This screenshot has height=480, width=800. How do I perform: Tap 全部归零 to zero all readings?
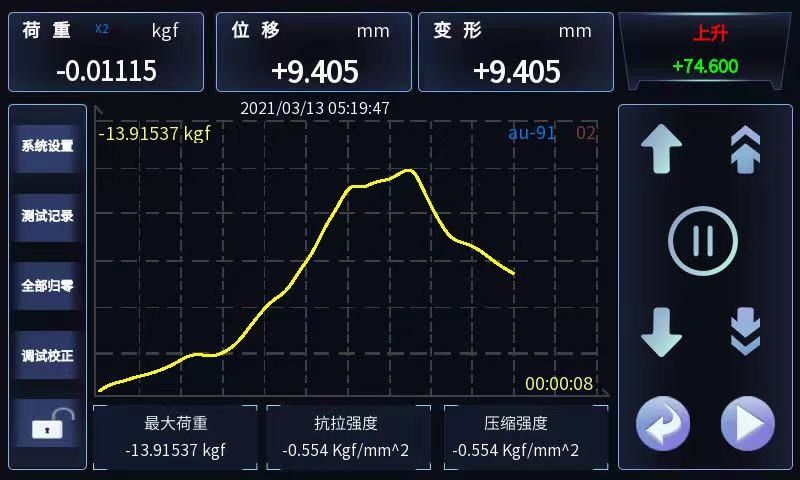[x=47, y=285]
